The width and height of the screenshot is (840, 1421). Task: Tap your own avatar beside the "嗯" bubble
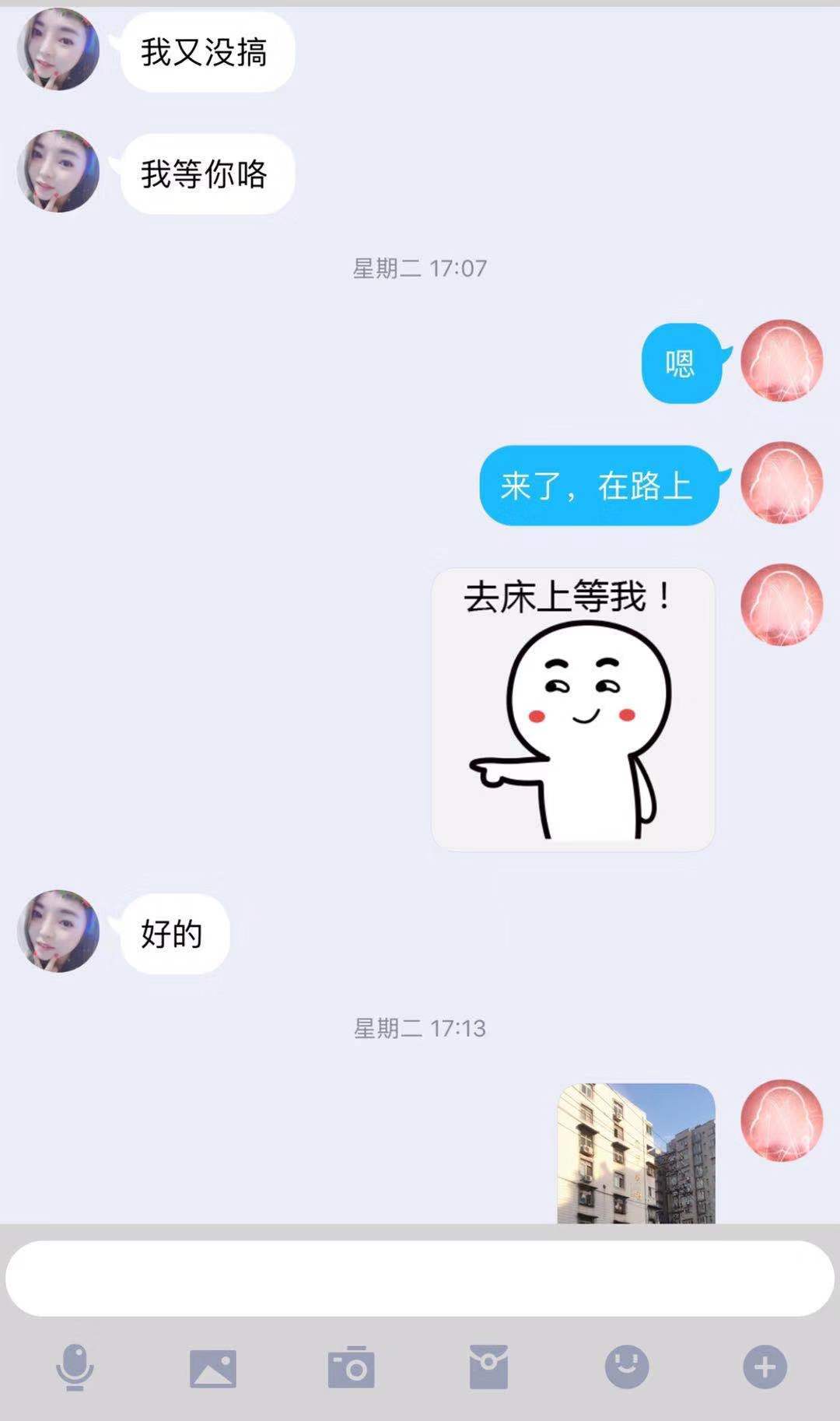tap(782, 360)
